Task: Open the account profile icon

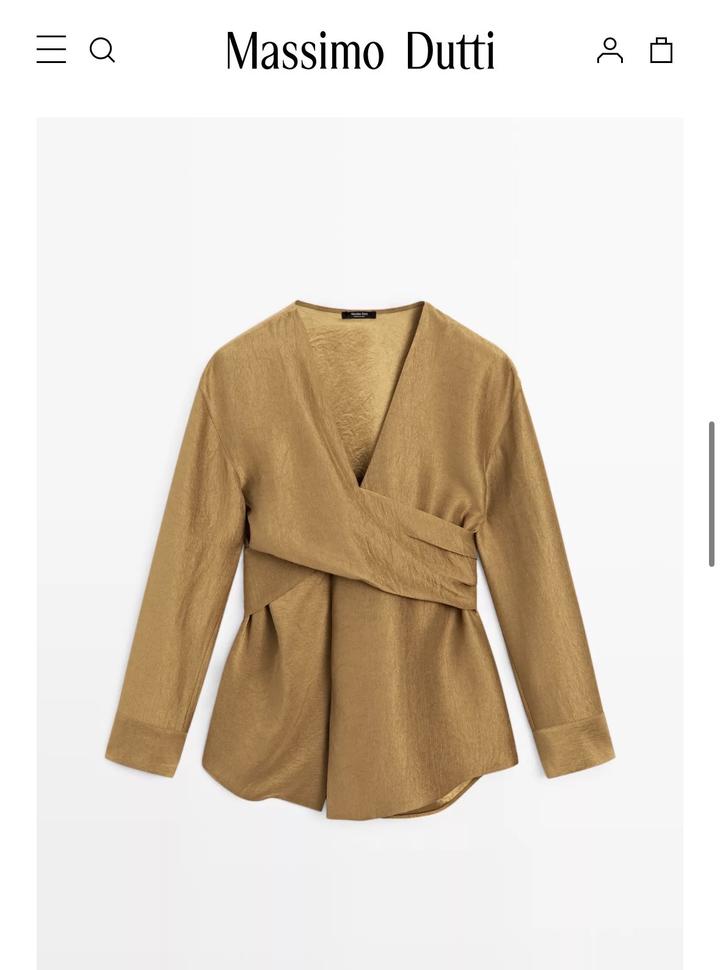Action: (610, 50)
